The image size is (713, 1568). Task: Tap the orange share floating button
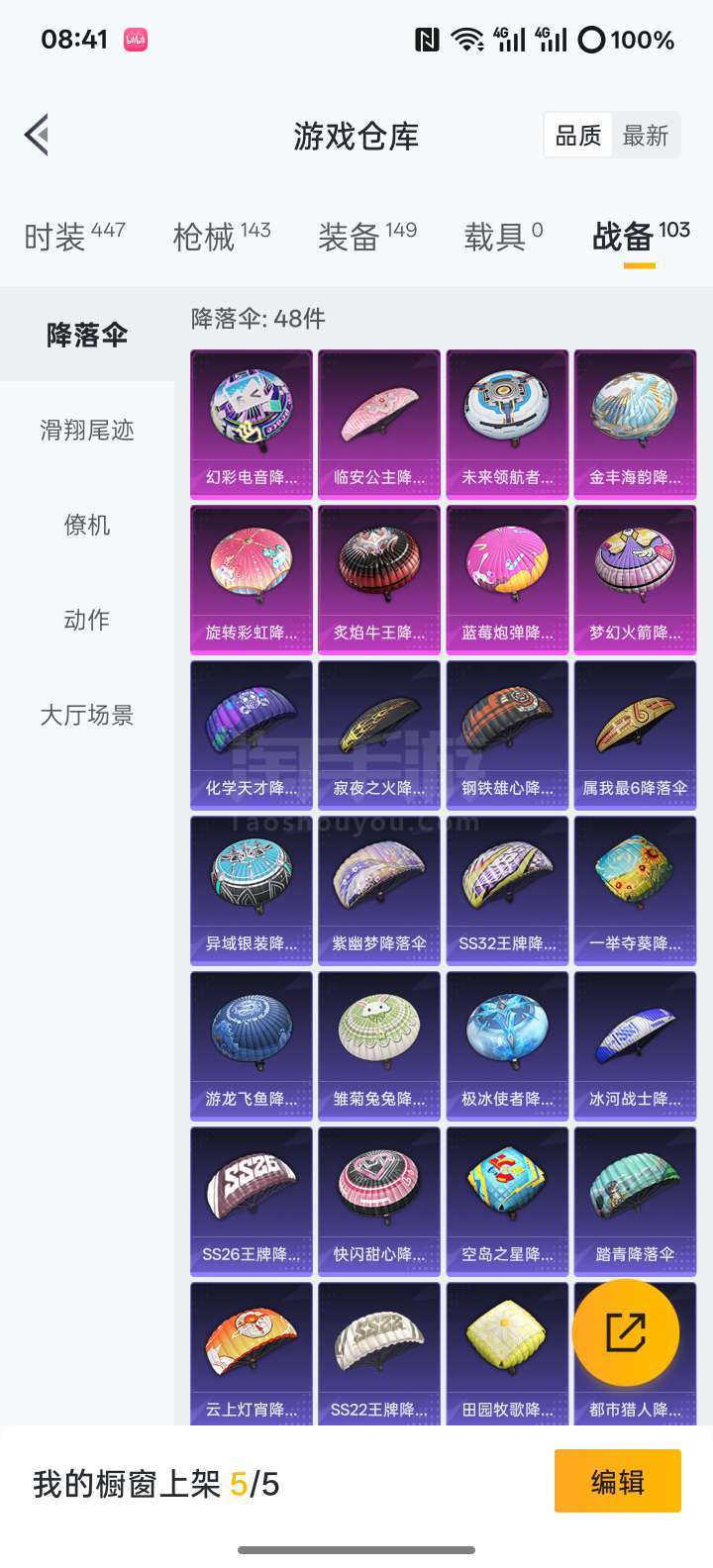click(626, 1332)
